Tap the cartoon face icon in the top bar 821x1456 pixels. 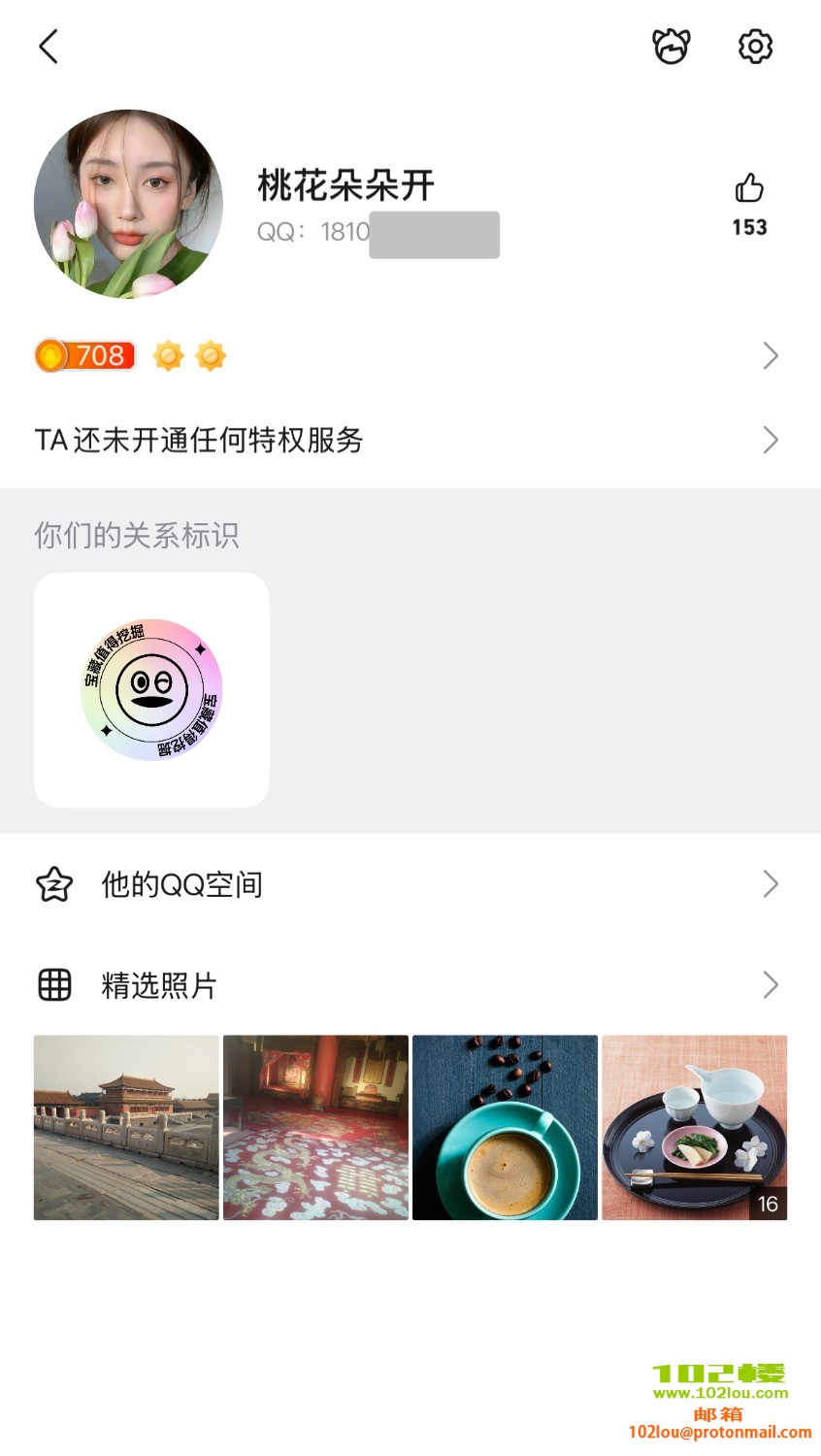tap(671, 47)
